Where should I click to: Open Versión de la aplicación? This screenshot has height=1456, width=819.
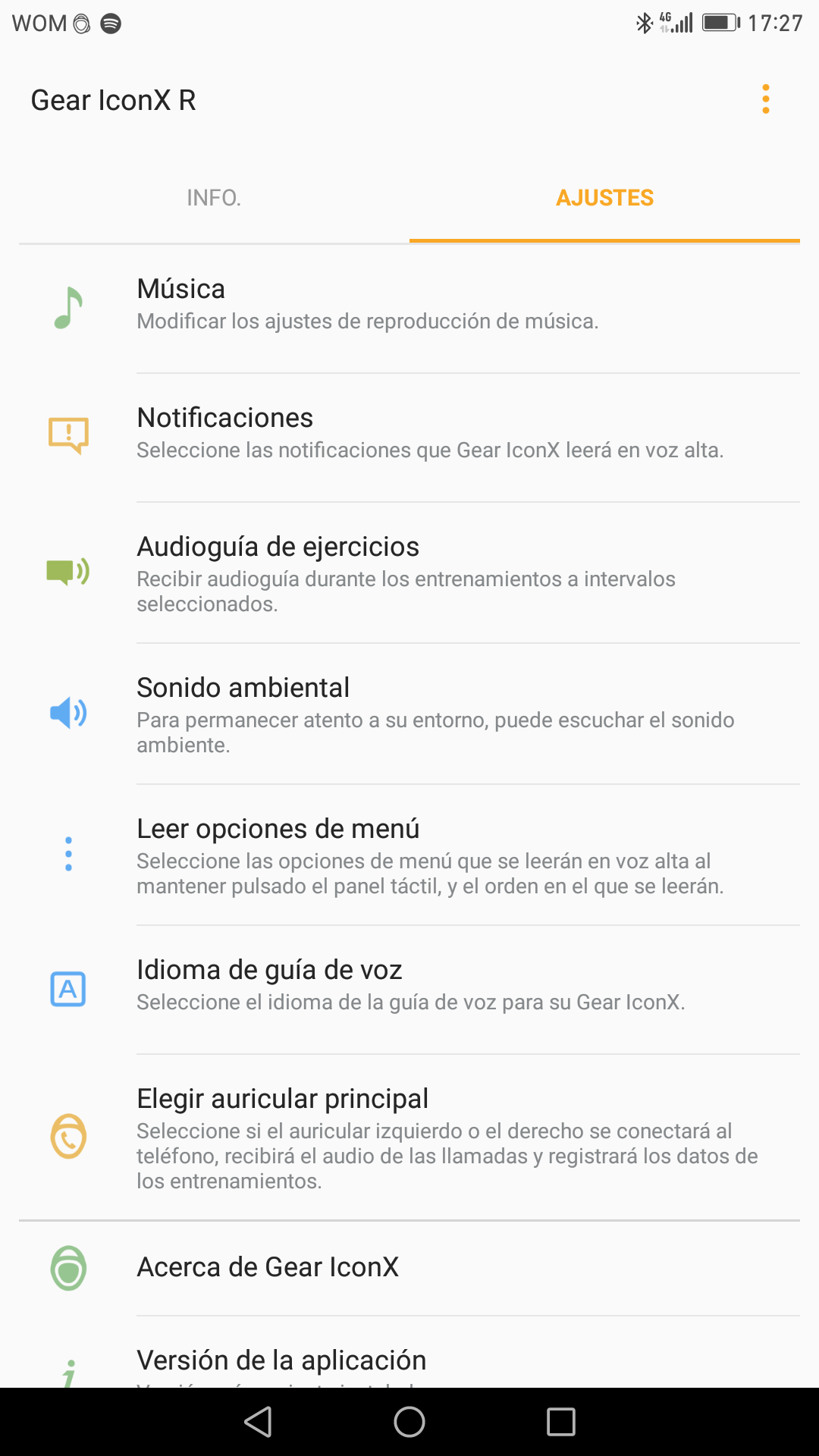[409, 1363]
